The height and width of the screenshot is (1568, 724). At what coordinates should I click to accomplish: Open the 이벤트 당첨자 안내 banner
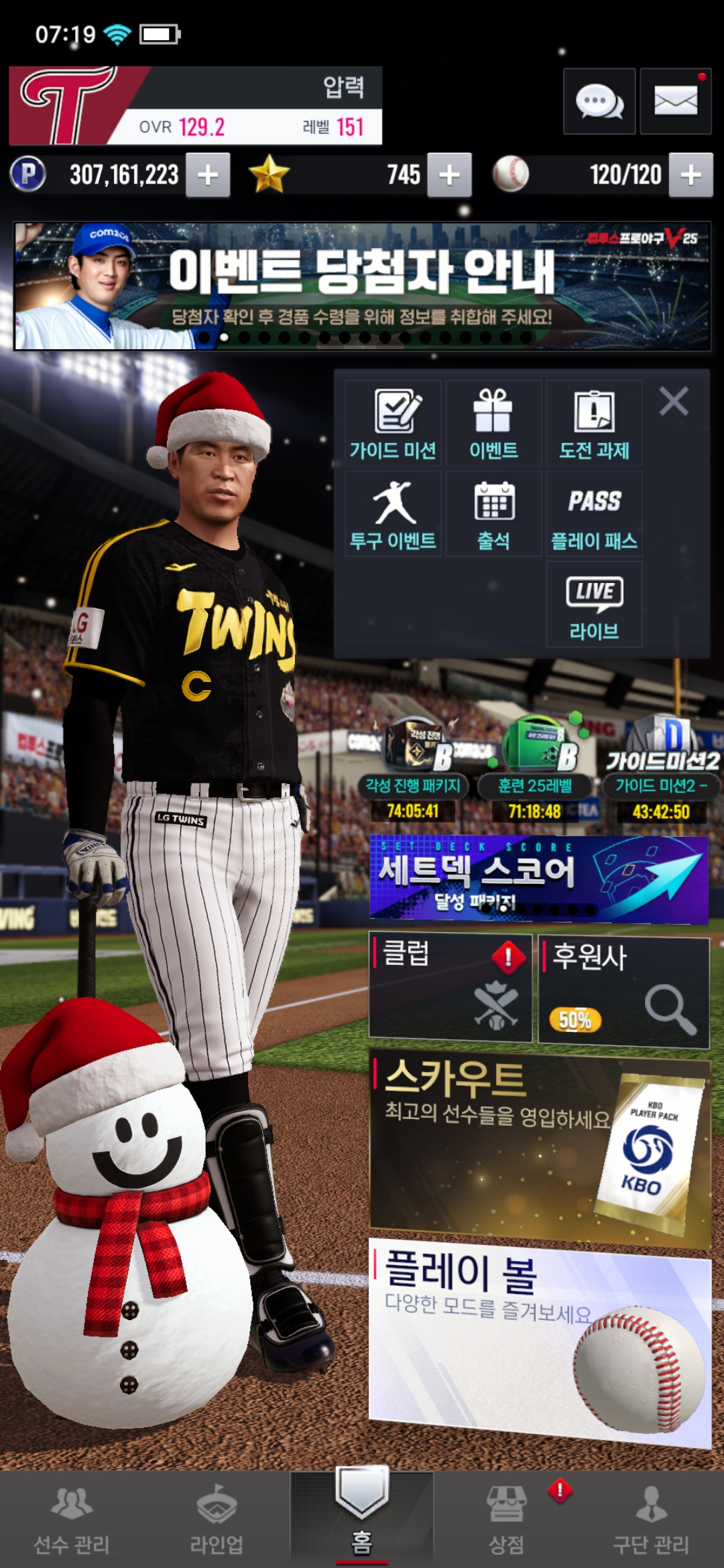362,286
